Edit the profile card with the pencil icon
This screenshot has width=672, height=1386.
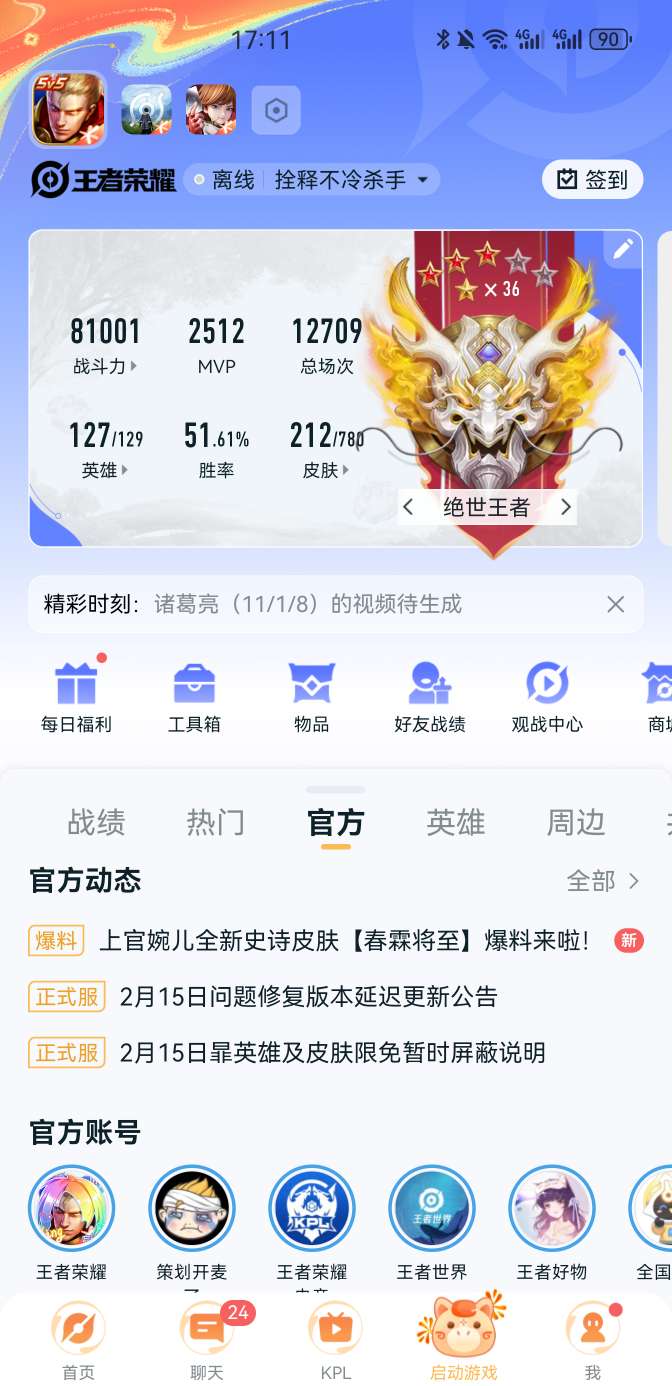623,249
